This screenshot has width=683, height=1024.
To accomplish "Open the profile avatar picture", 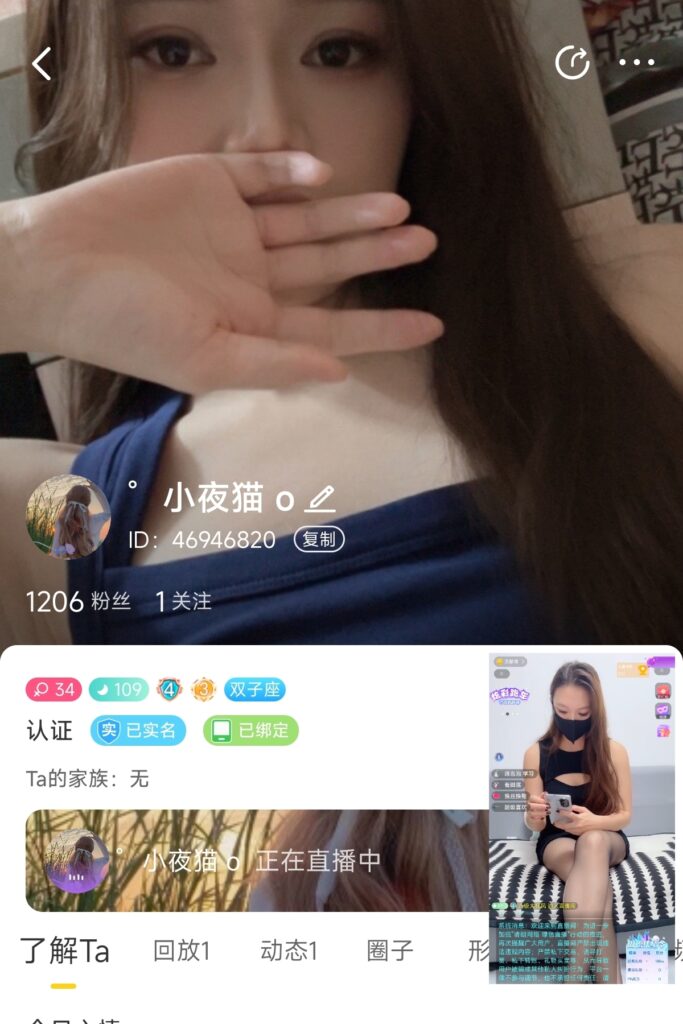I will [68, 516].
